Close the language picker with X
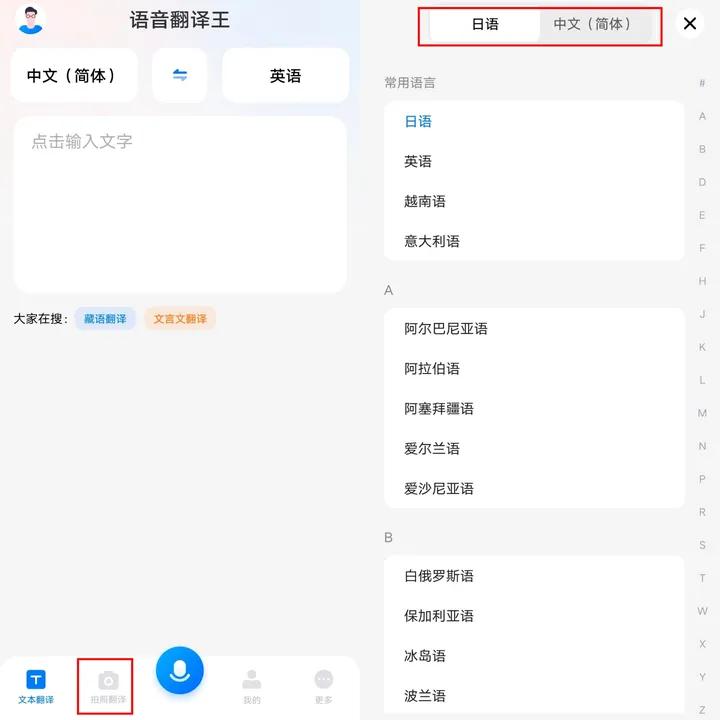Screen dimensions: 720x720 coord(690,24)
